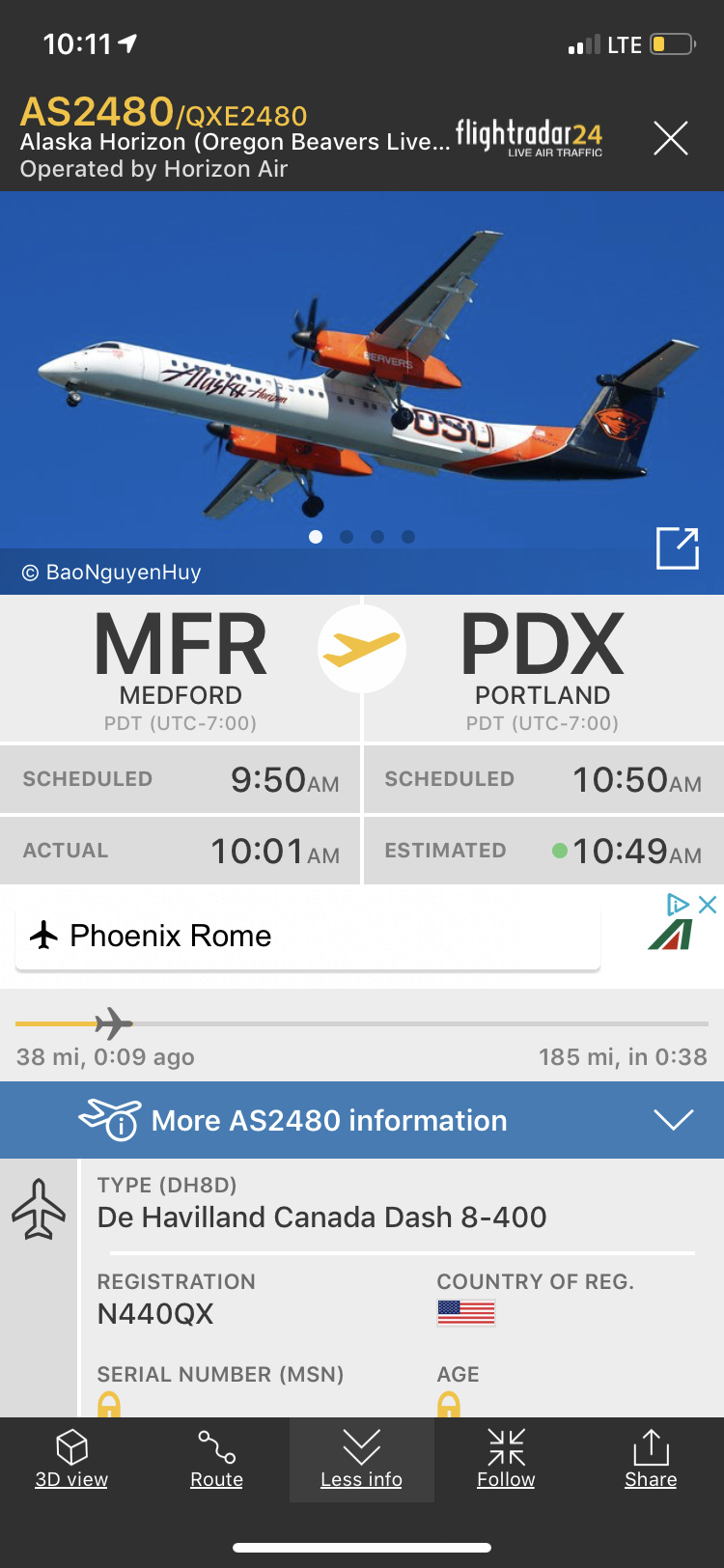Unlock the aircraft age info

click(449, 1405)
